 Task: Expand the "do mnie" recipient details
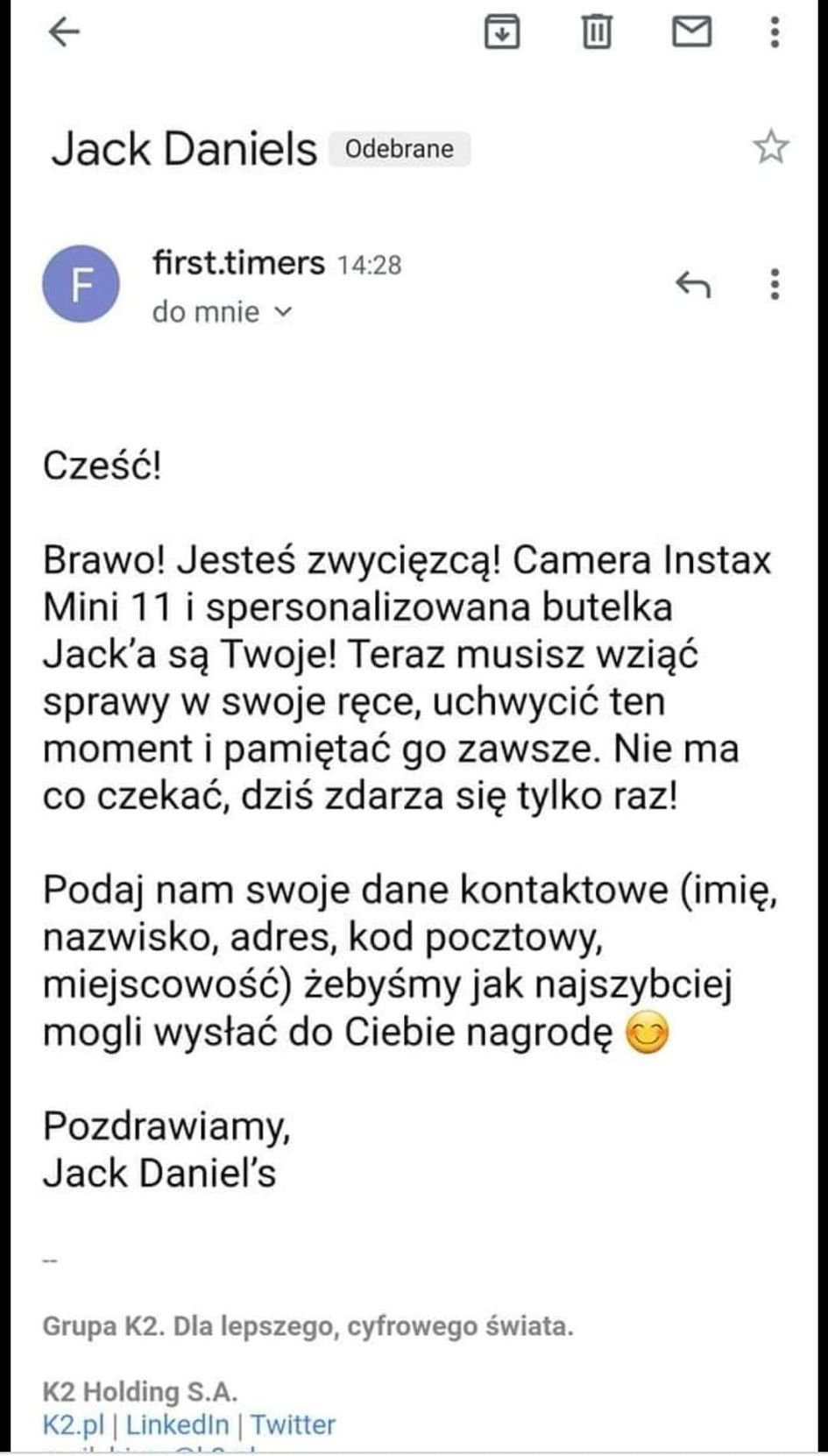click(282, 312)
